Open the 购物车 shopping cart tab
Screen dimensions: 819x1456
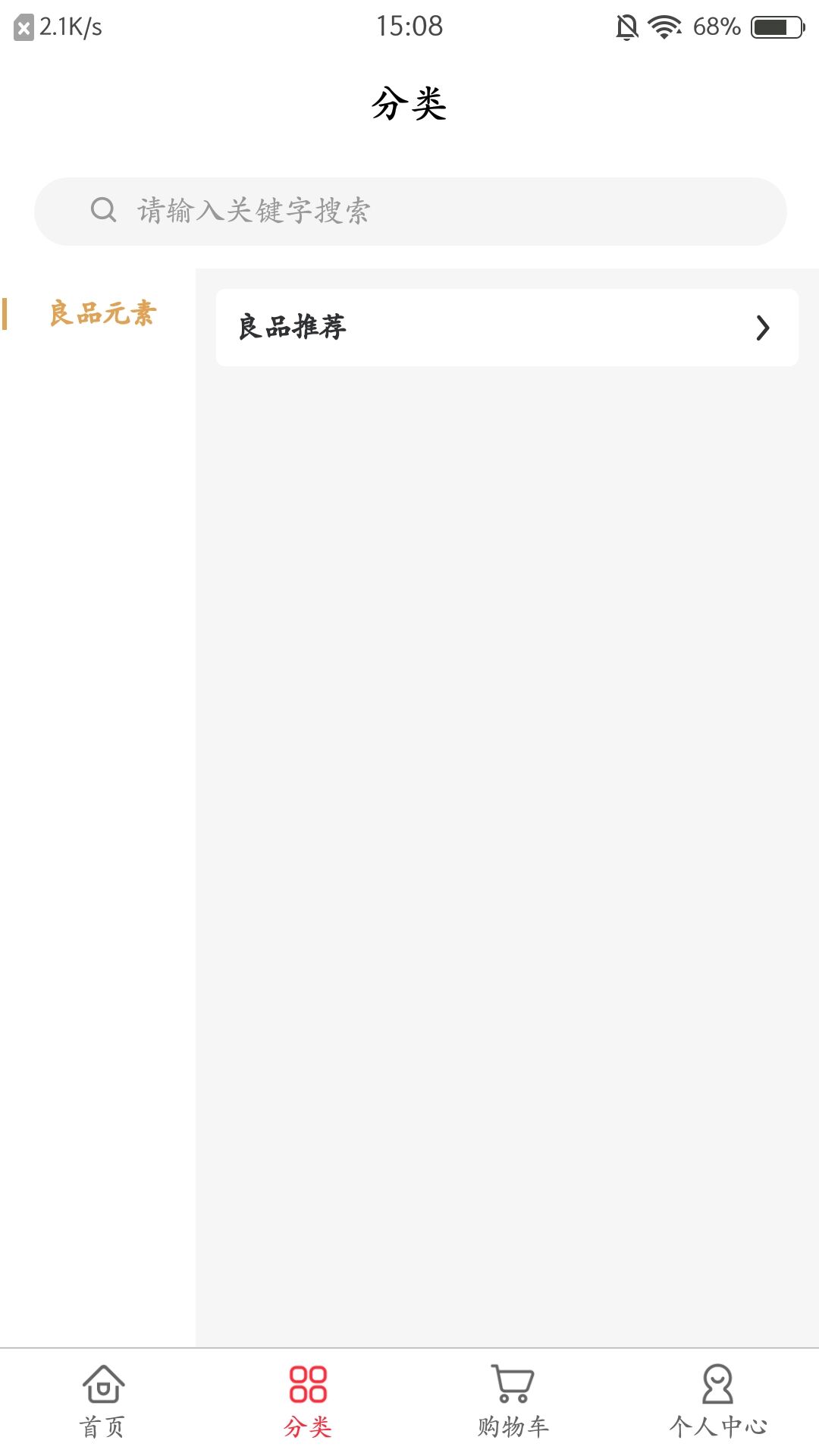tap(513, 1401)
